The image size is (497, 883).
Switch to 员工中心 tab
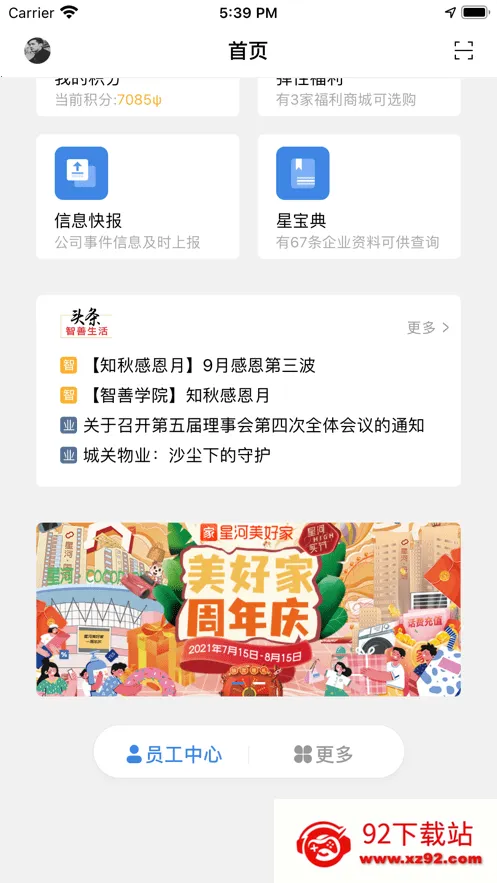coord(174,754)
